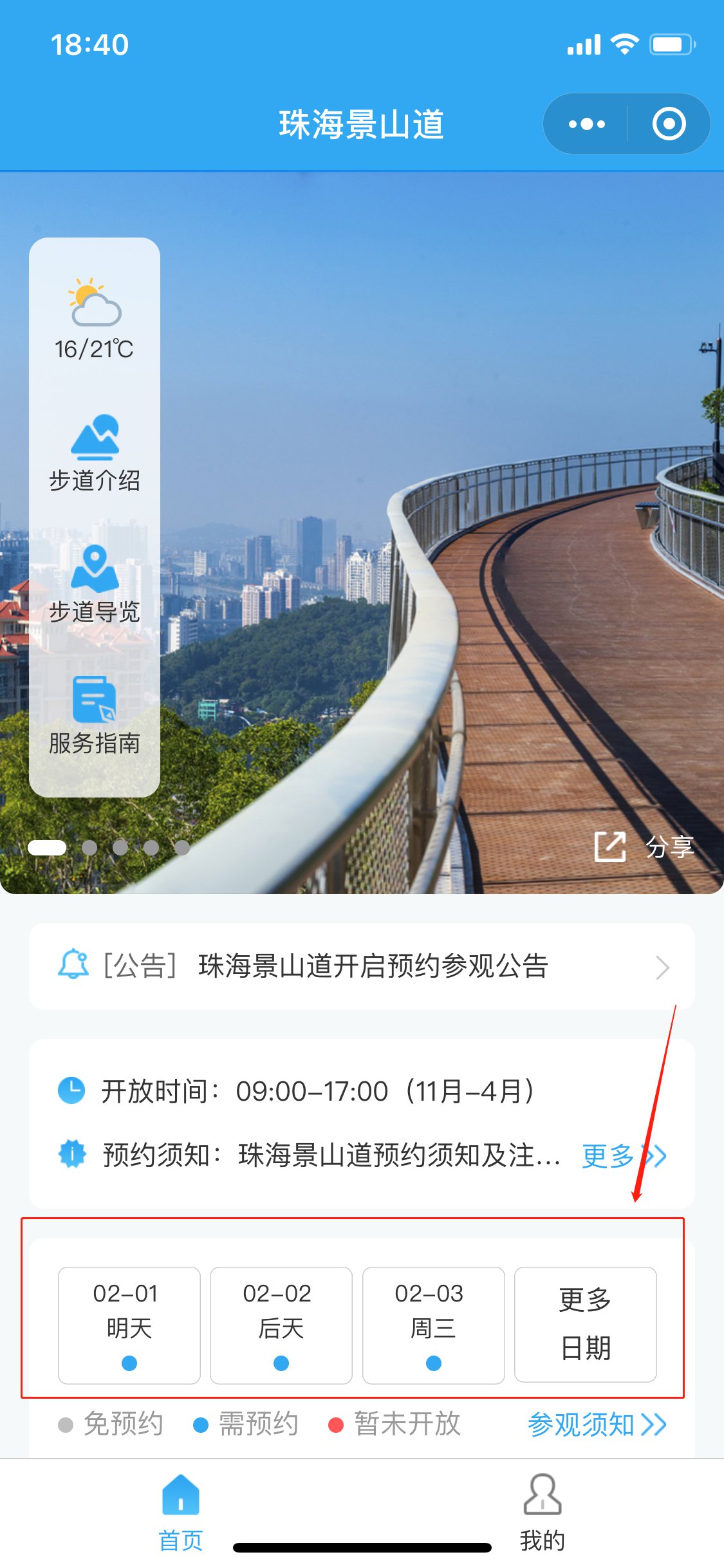Screen dimensions: 724x1568
Task: Switch to the 首页 home tab
Action: click(181, 1511)
